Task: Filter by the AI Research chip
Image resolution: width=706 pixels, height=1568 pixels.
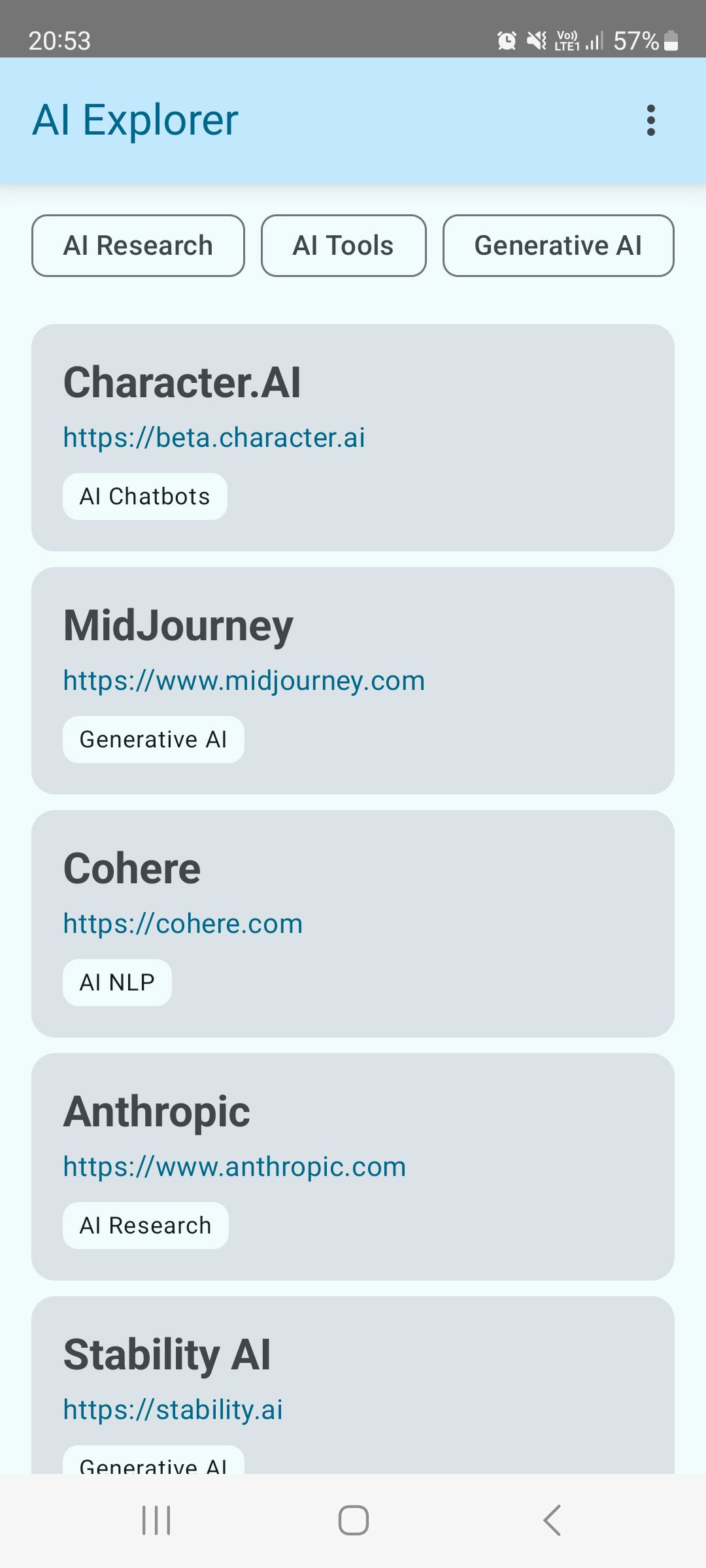Action: pos(138,246)
